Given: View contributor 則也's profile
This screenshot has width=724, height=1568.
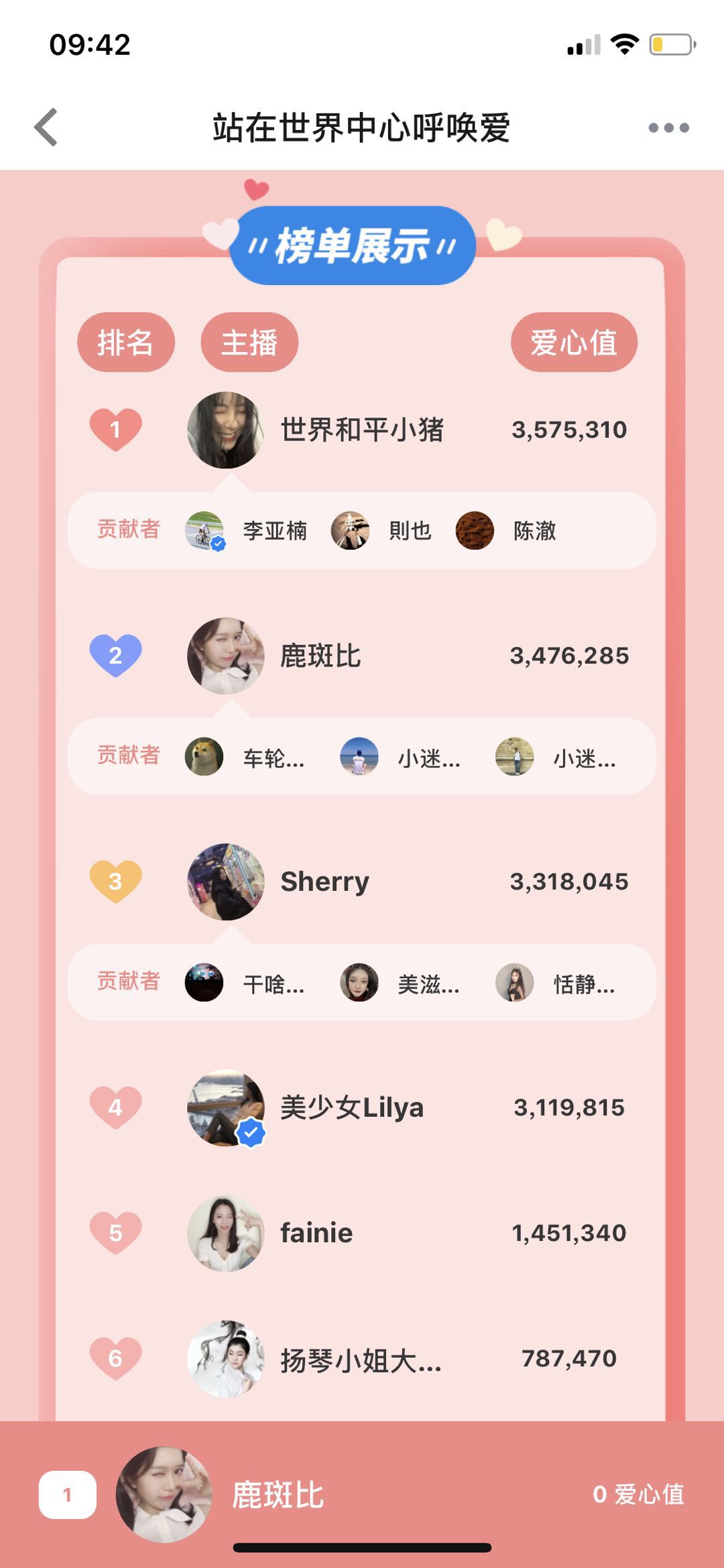Looking at the screenshot, I should (382, 530).
